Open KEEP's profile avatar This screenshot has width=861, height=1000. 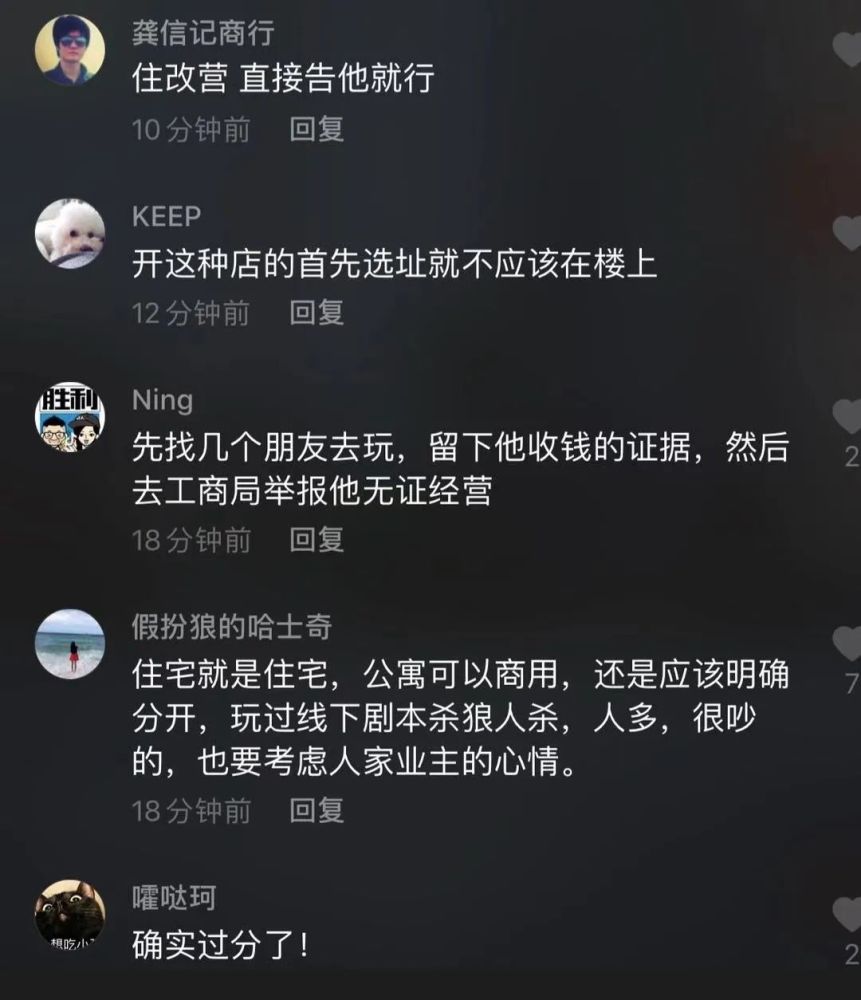click(x=70, y=234)
